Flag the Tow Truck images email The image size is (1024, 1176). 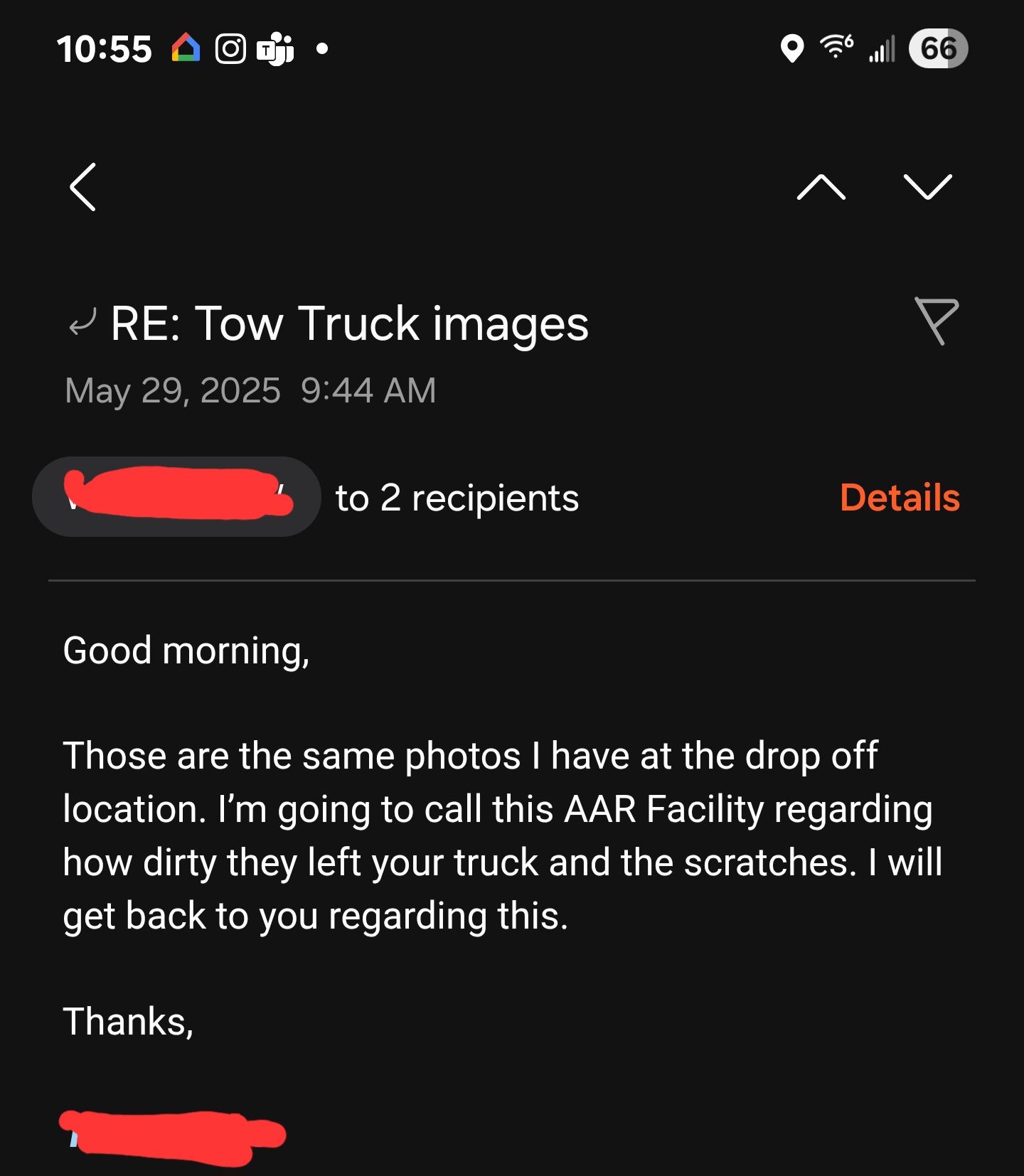[x=936, y=321]
